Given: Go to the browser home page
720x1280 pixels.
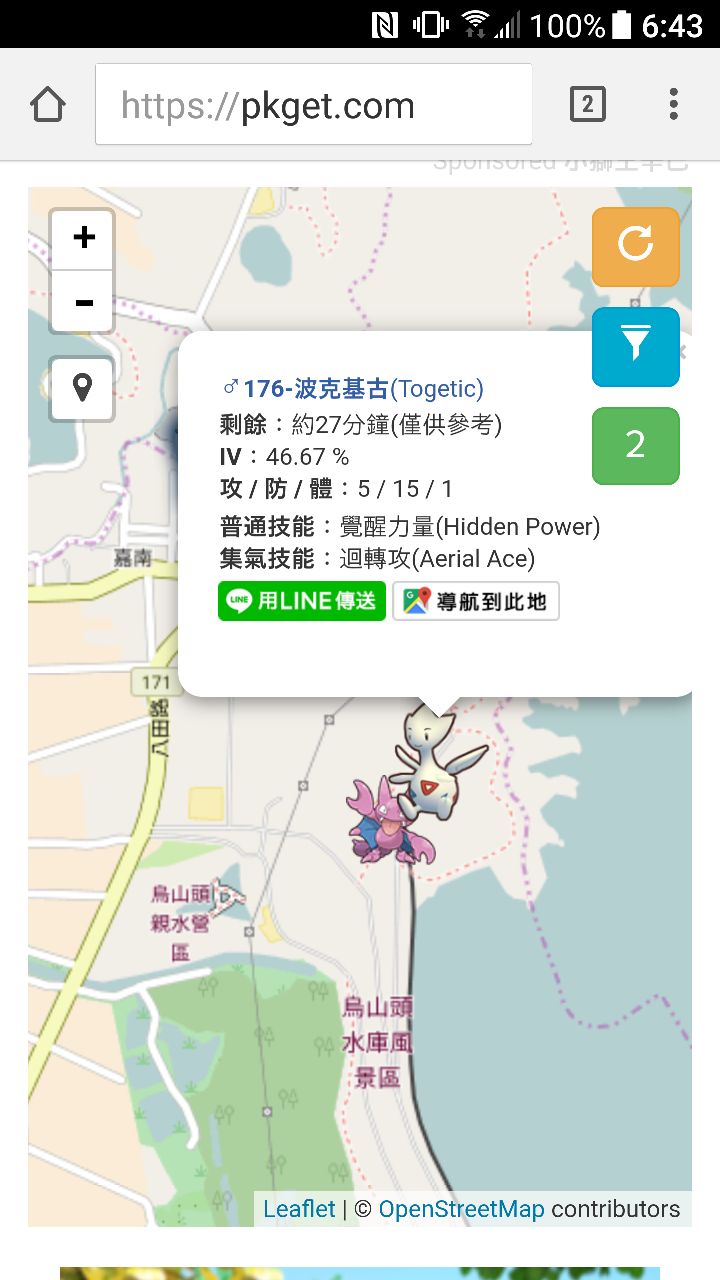Looking at the screenshot, I should pos(48,105).
